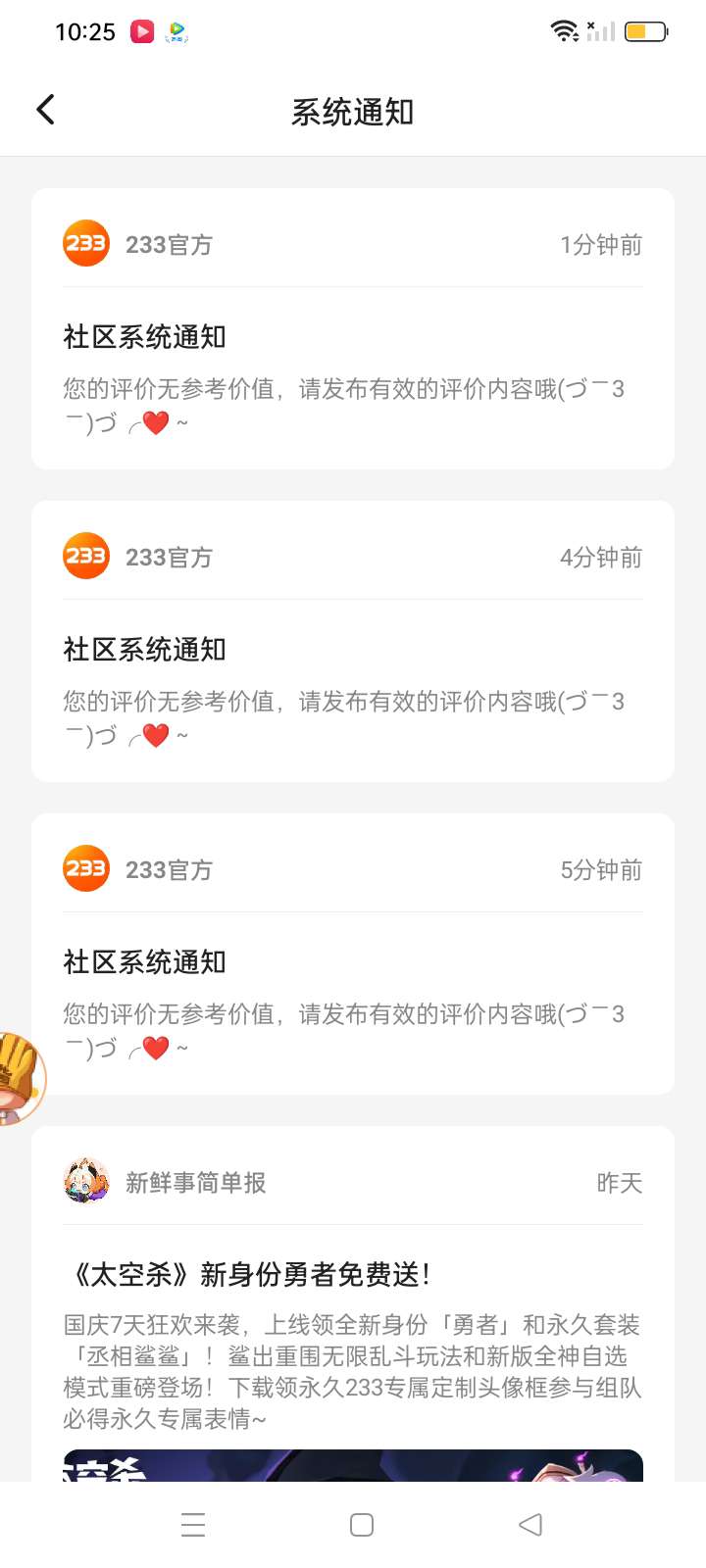The width and height of the screenshot is (706, 1568).
Task: Open the 太空杀 banner image
Action: click(353, 1465)
